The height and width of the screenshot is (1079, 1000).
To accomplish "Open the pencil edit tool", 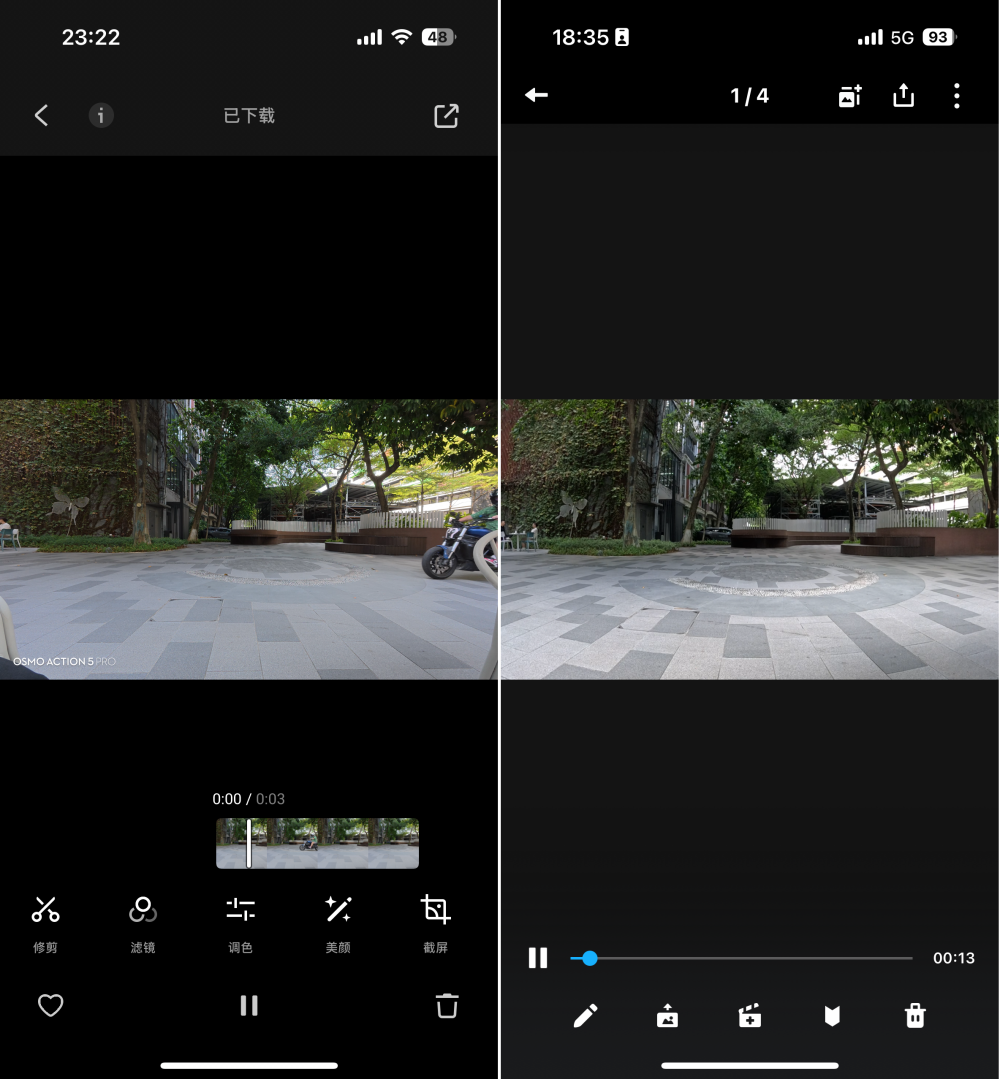I will click(x=586, y=1015).
